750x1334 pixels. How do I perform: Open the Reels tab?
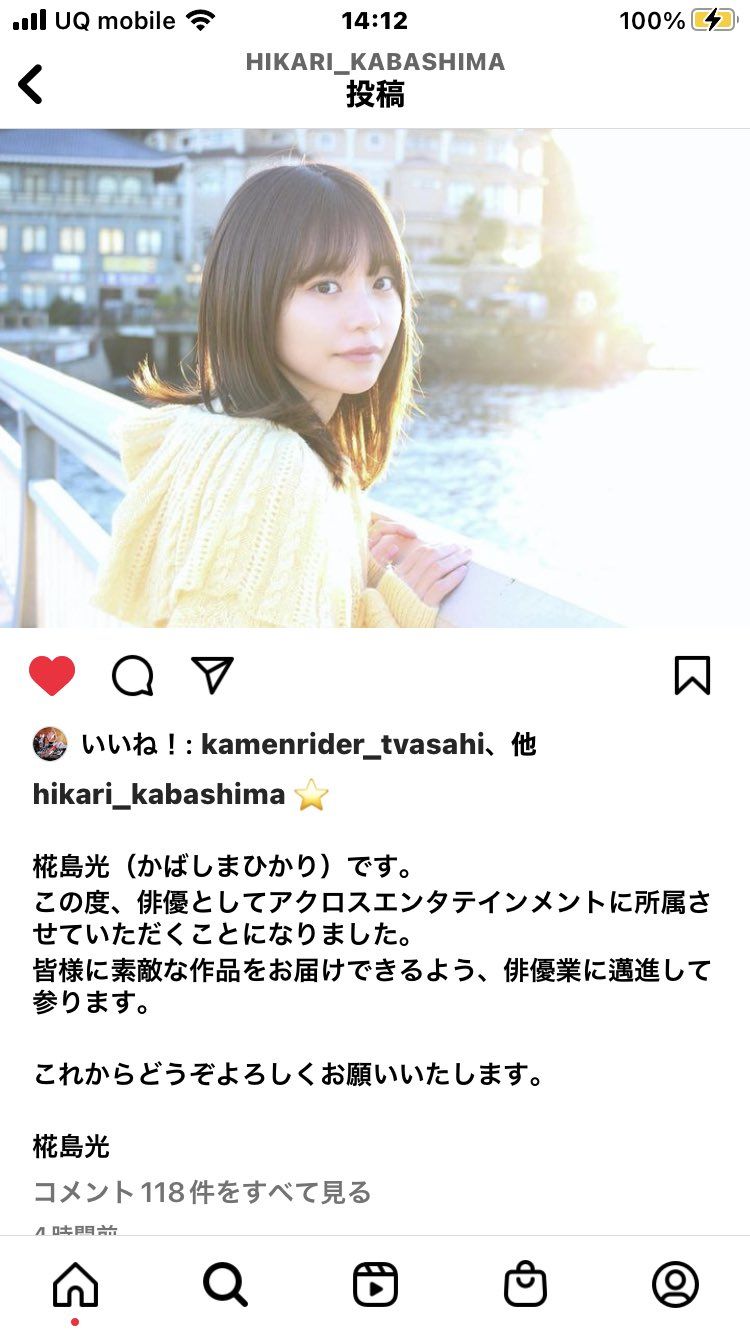[375, 1284]
